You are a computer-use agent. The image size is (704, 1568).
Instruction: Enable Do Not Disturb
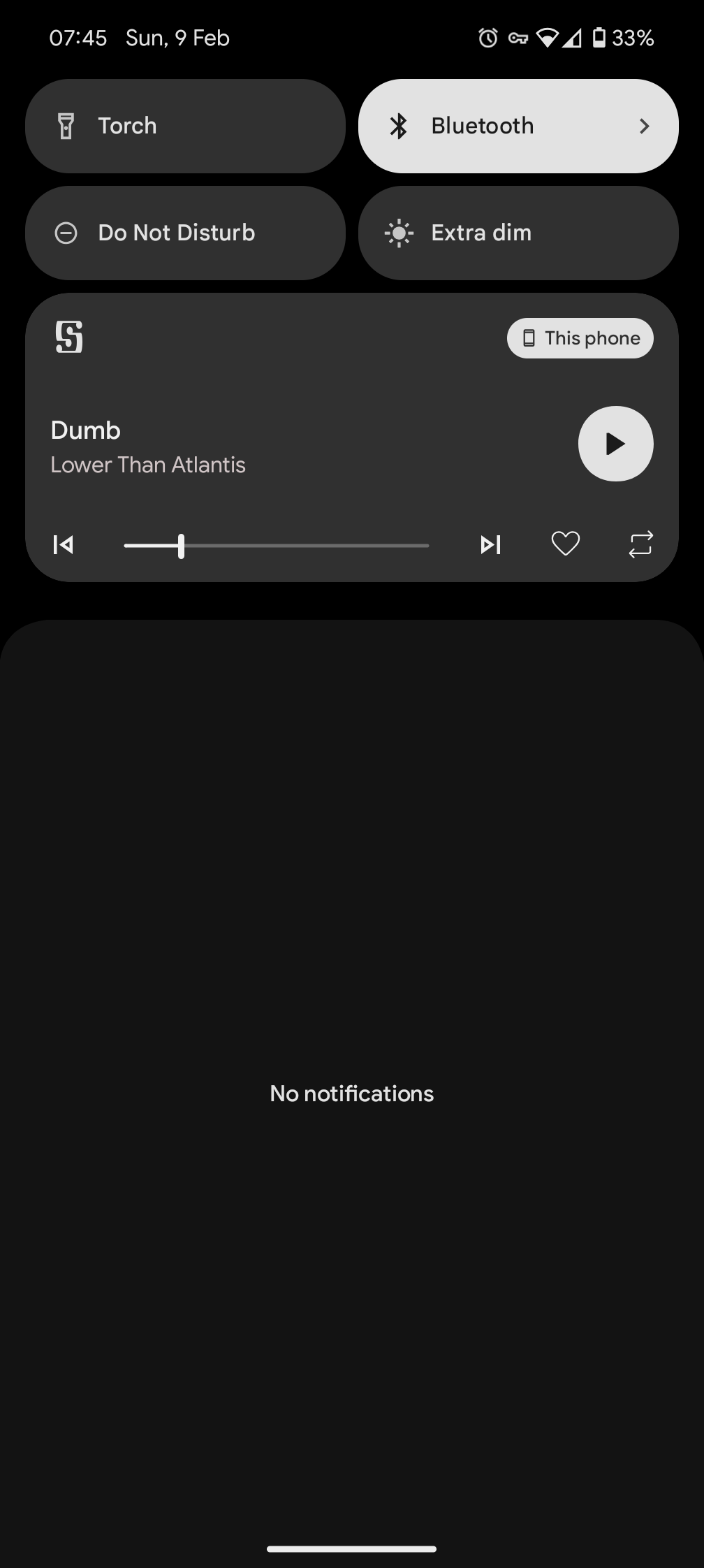pos(185,233)
